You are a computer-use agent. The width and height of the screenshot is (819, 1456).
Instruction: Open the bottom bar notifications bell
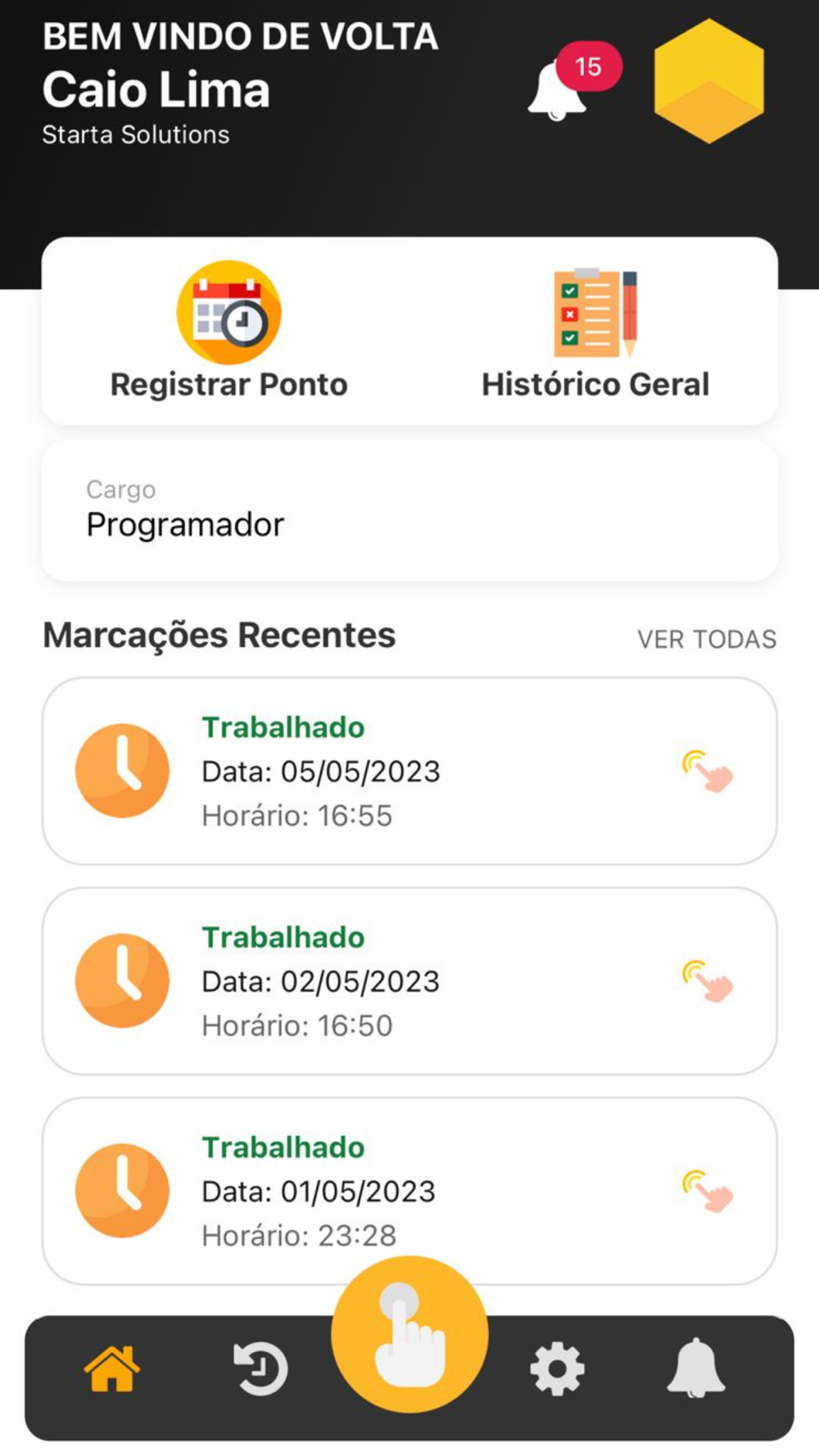click(x=696, y=1368)
